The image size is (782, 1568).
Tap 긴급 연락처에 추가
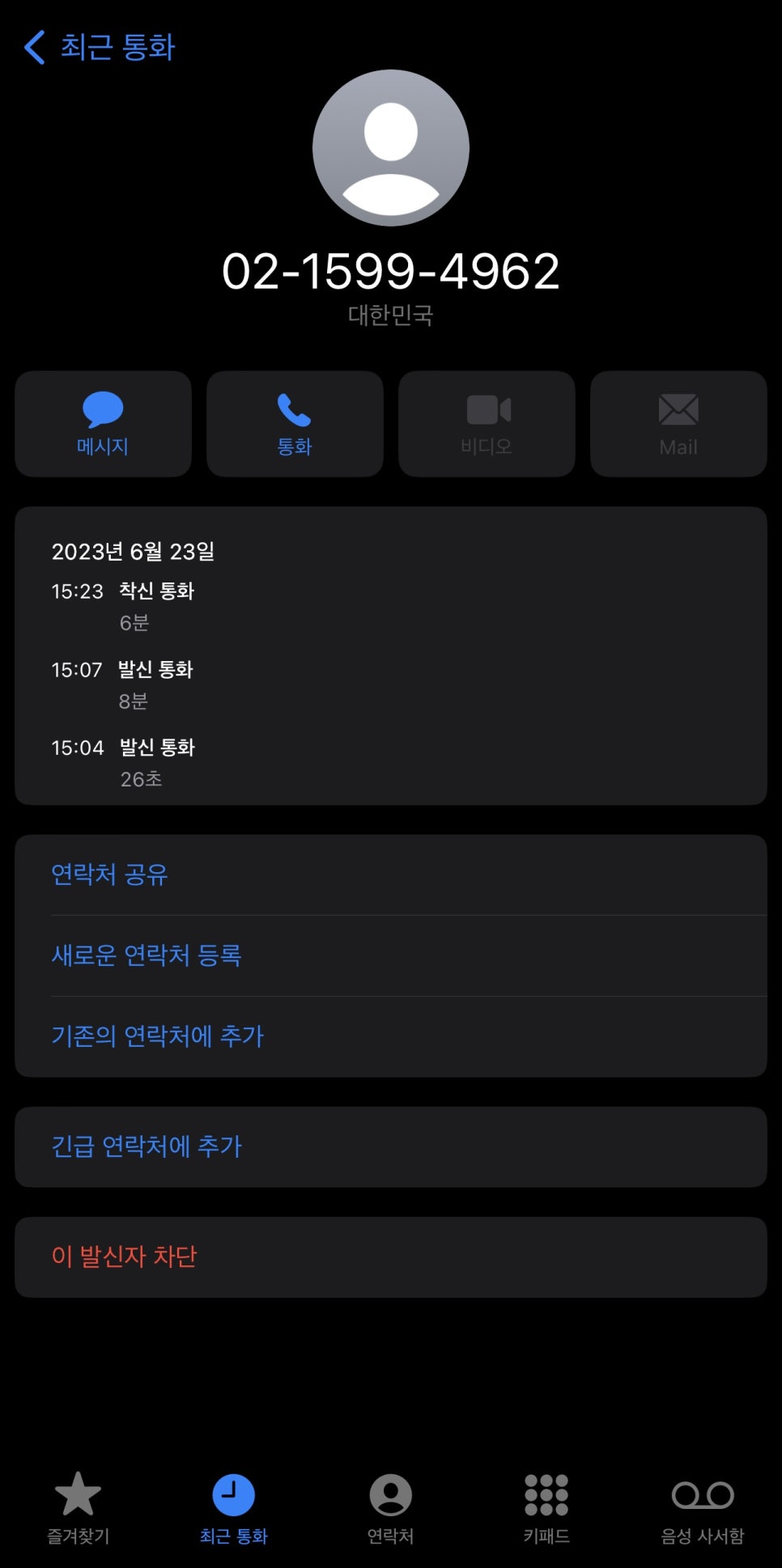[x=147, y=1146]
